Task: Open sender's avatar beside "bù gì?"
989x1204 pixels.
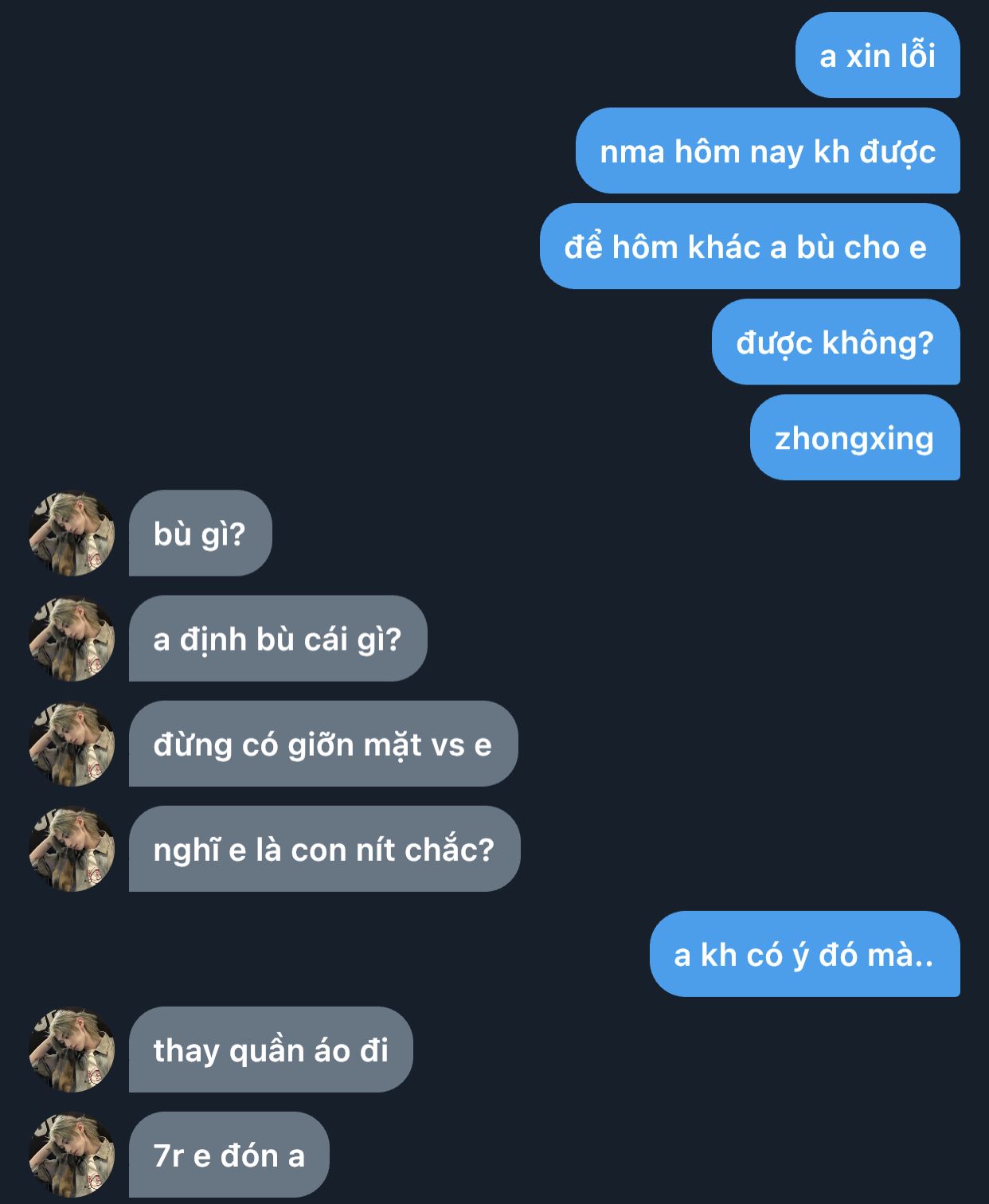Action: 72,534
